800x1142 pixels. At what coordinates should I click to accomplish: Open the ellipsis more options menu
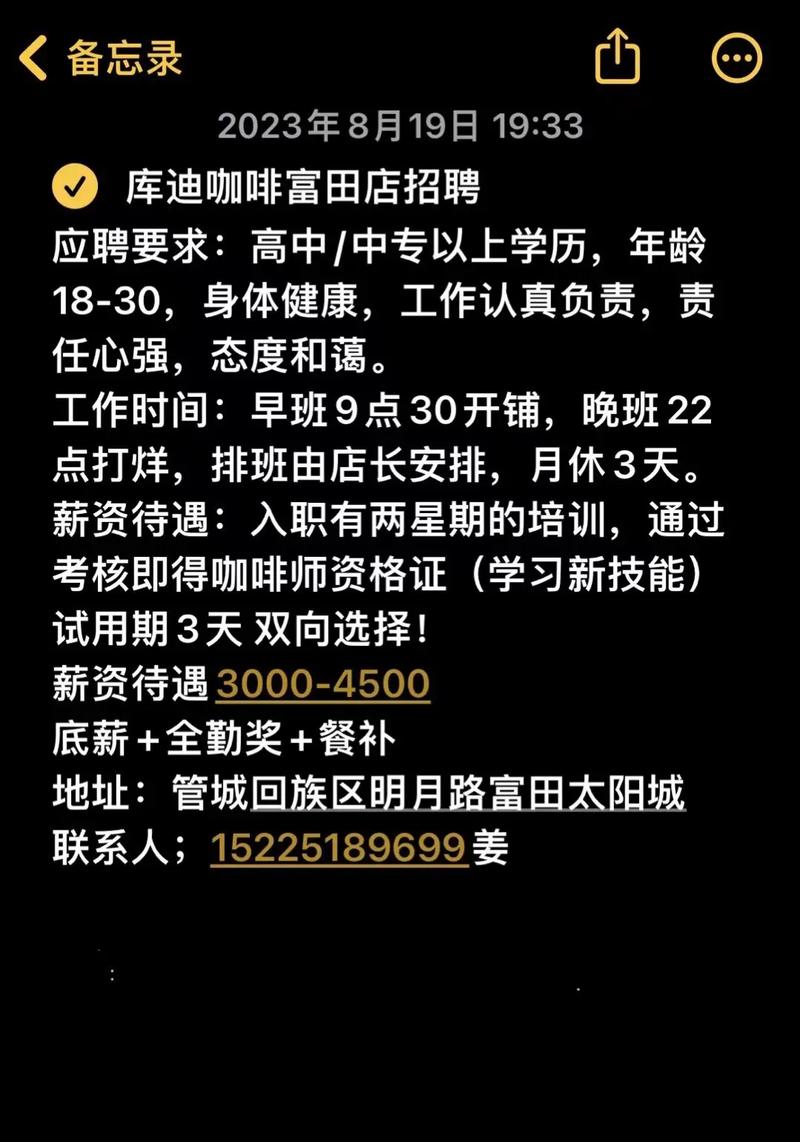(x=735, y=57)
